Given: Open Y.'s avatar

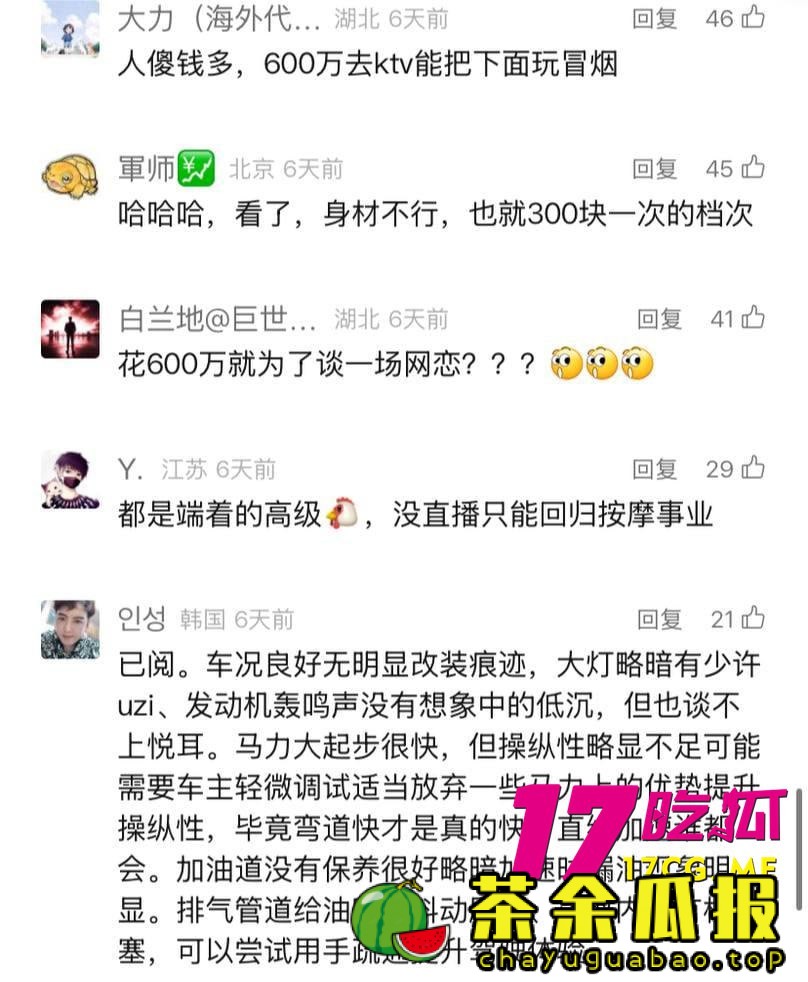Looking at the screenshot, I should [70, 478].
